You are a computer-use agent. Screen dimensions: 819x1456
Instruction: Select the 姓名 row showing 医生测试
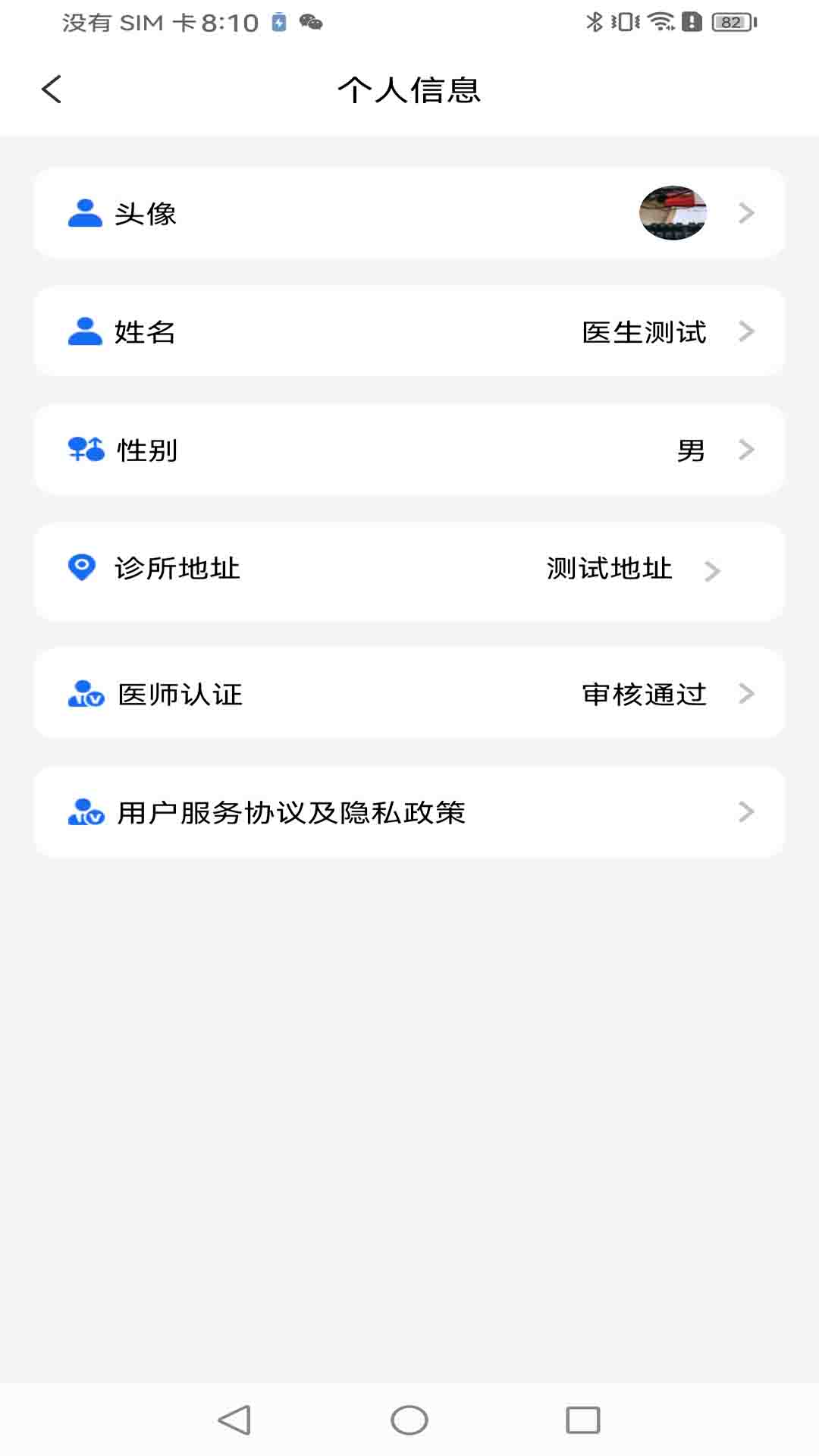[x=409, y=331]
